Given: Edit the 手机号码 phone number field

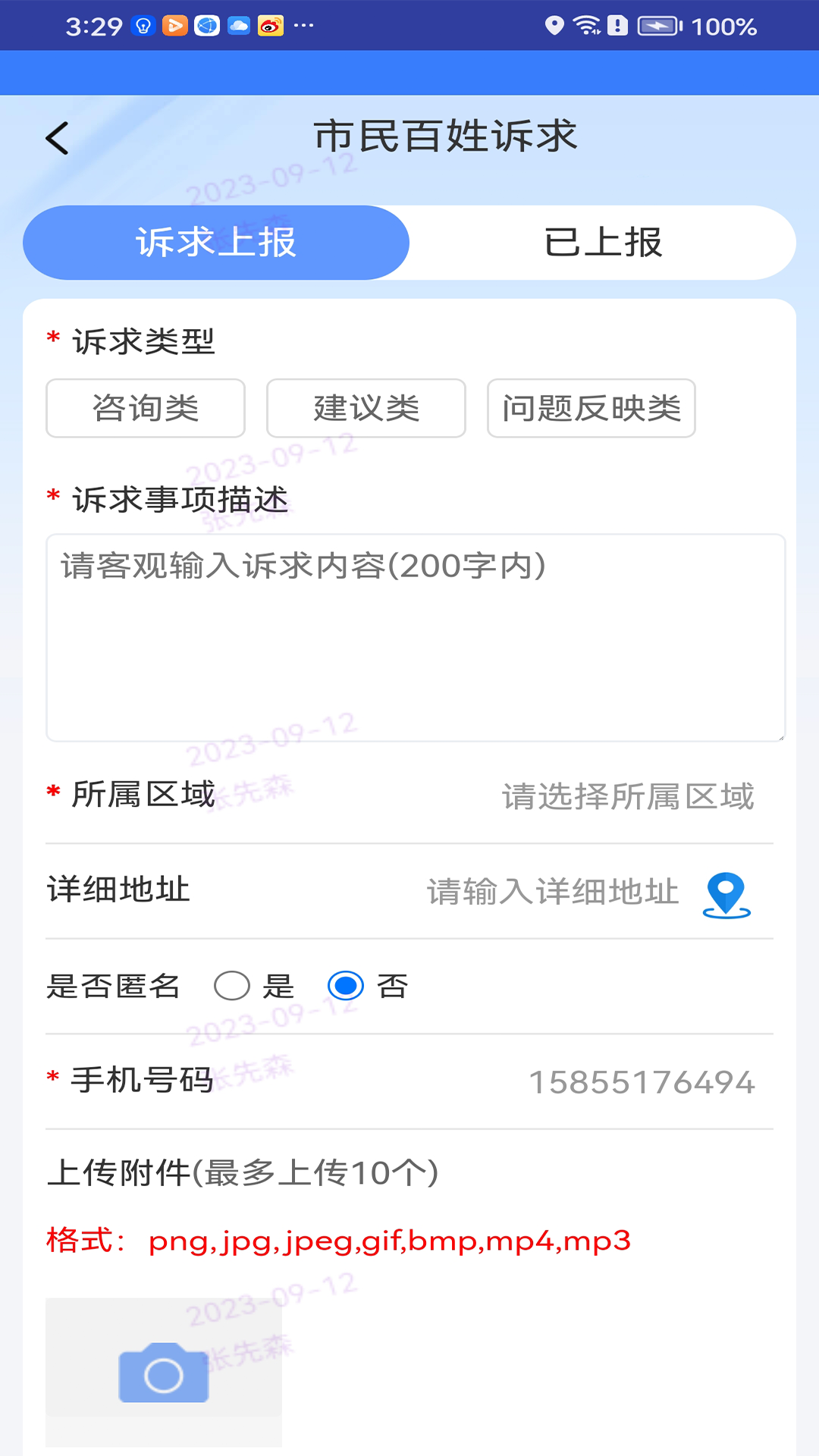Looking at the screenshot, I should [x=642, y=1082].
